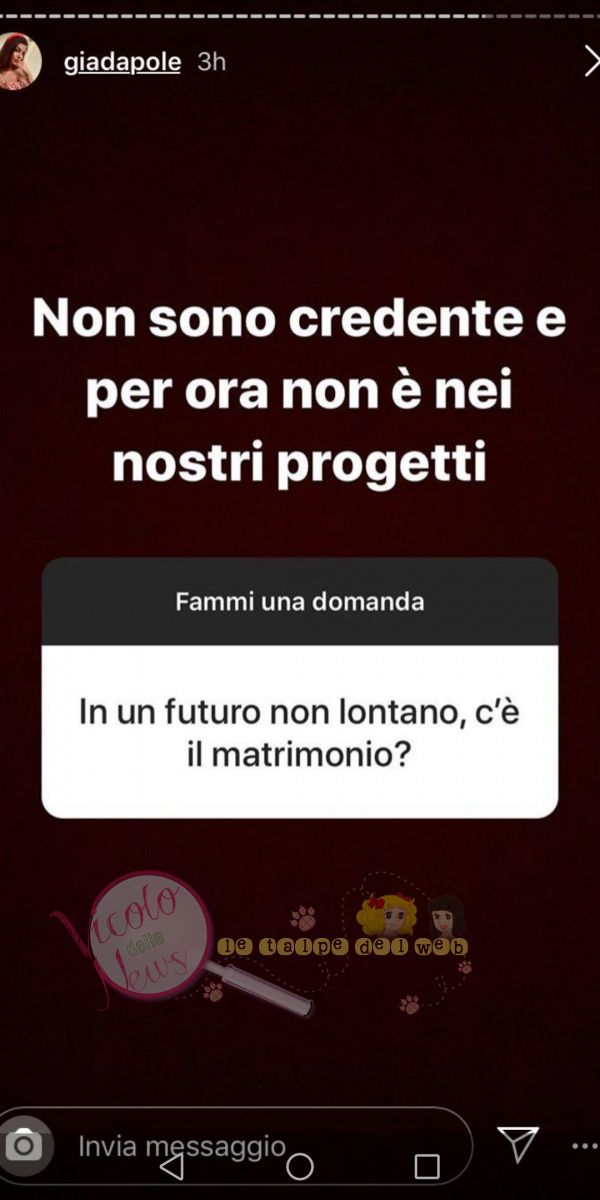Open the camera to reply

(24, 1145)
